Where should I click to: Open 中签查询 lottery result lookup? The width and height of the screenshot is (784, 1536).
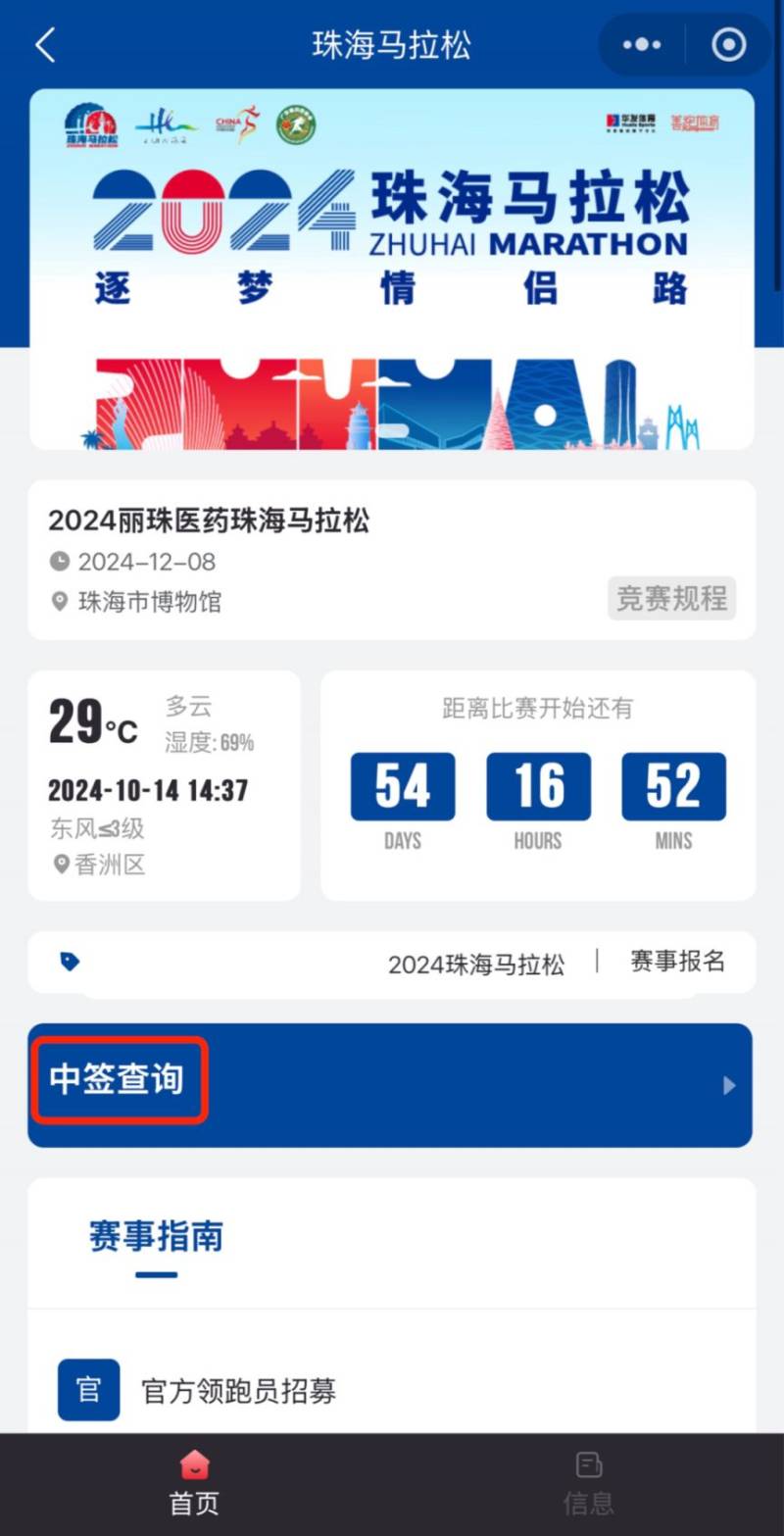pyautogui.click(x=118, y=1080)
